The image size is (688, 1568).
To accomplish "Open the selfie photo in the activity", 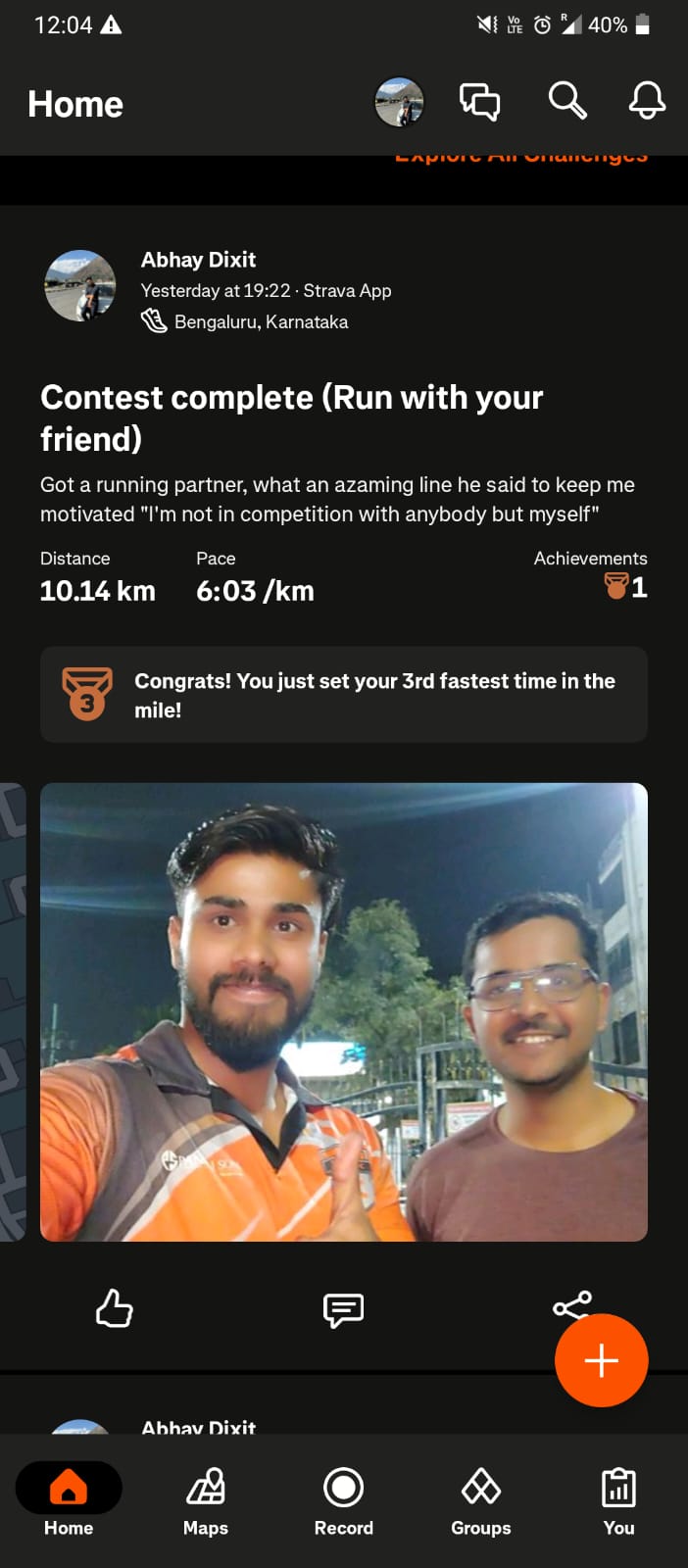I will point(343,1011).
